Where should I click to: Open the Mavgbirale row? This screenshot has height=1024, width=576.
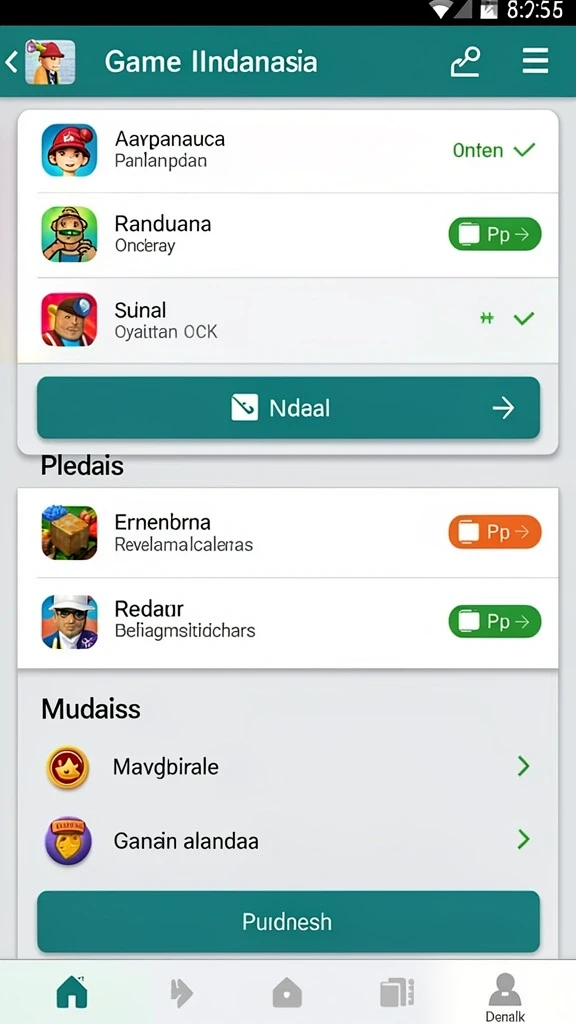[288, 767]
